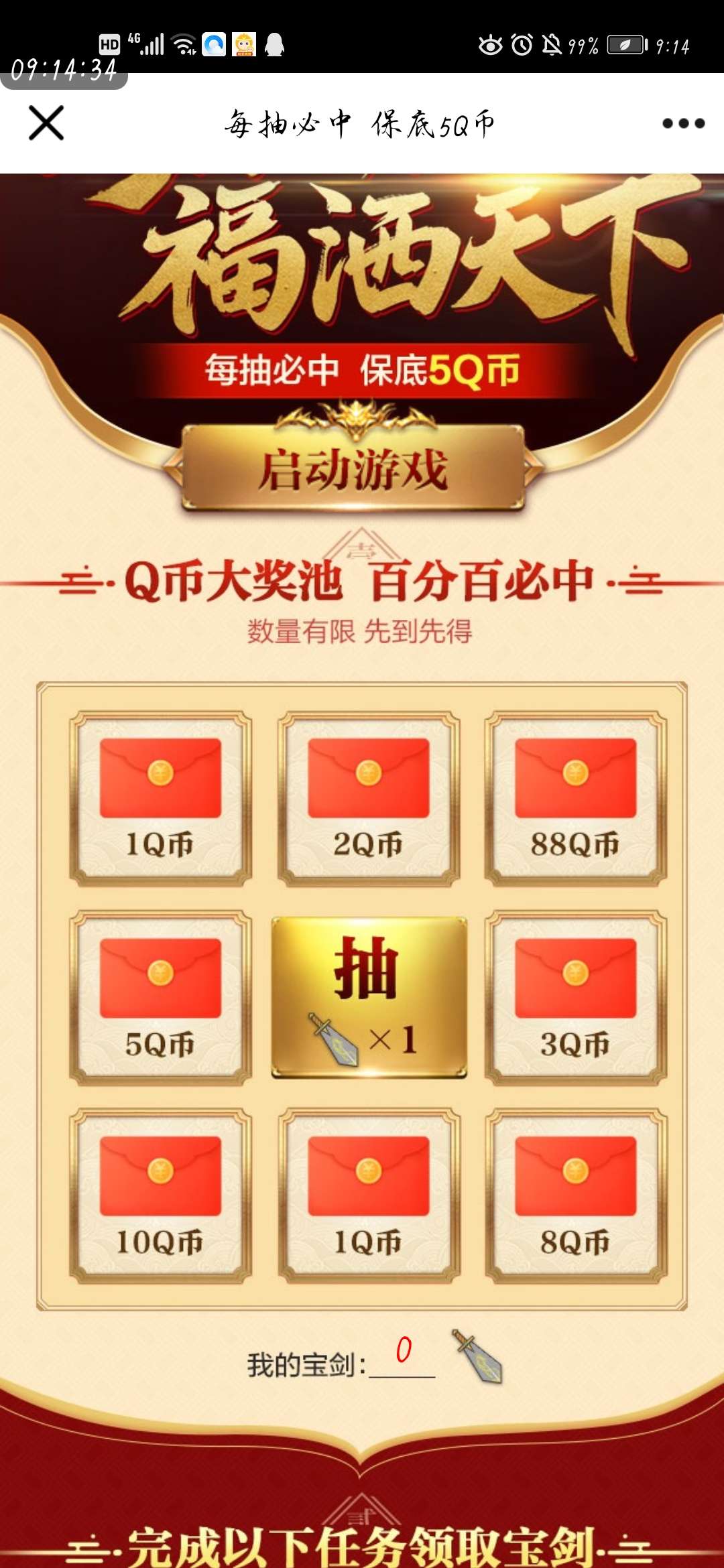Tap the golden 抽 draw button
The image size is (724, 1568).
click(x=369, y=996)
